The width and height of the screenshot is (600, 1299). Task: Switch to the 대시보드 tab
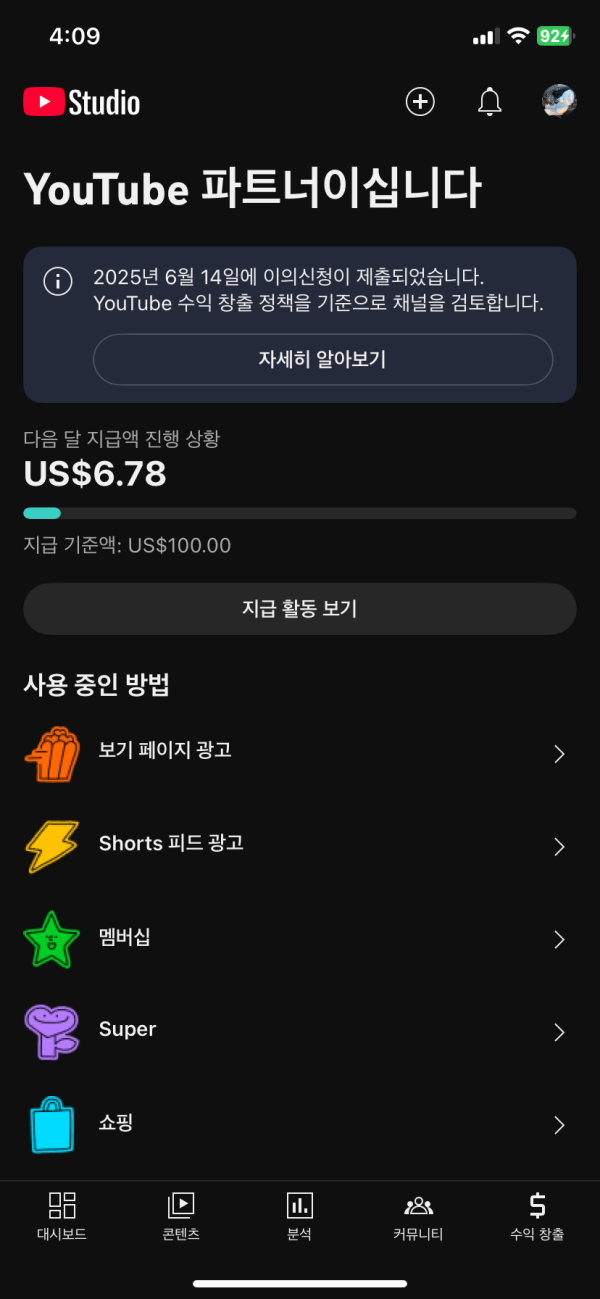coord(62,1216)
